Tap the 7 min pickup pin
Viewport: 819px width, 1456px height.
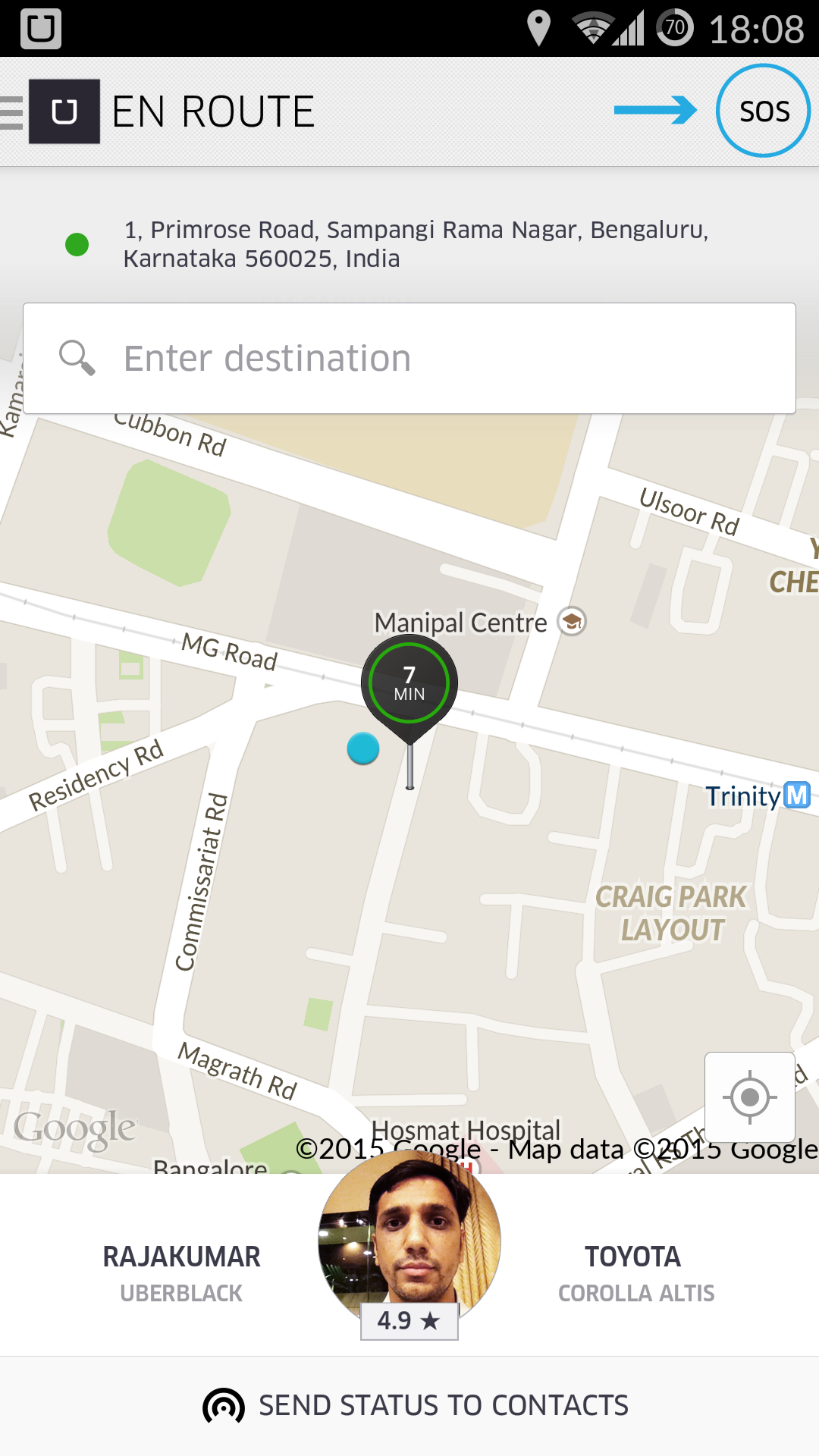click(x=409, y=684)
